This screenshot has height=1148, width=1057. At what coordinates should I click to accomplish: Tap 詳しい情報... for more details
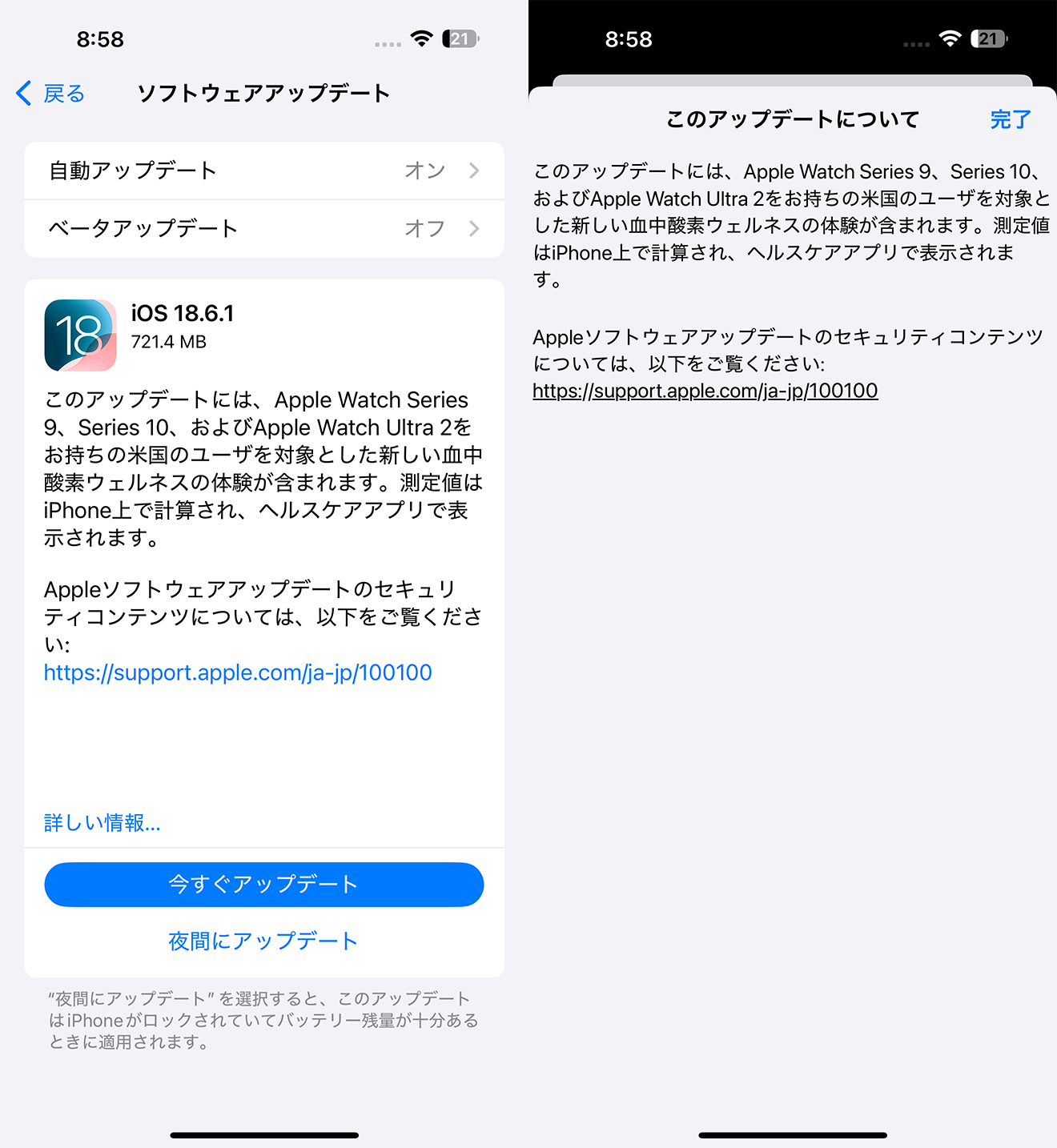(102, 823)
